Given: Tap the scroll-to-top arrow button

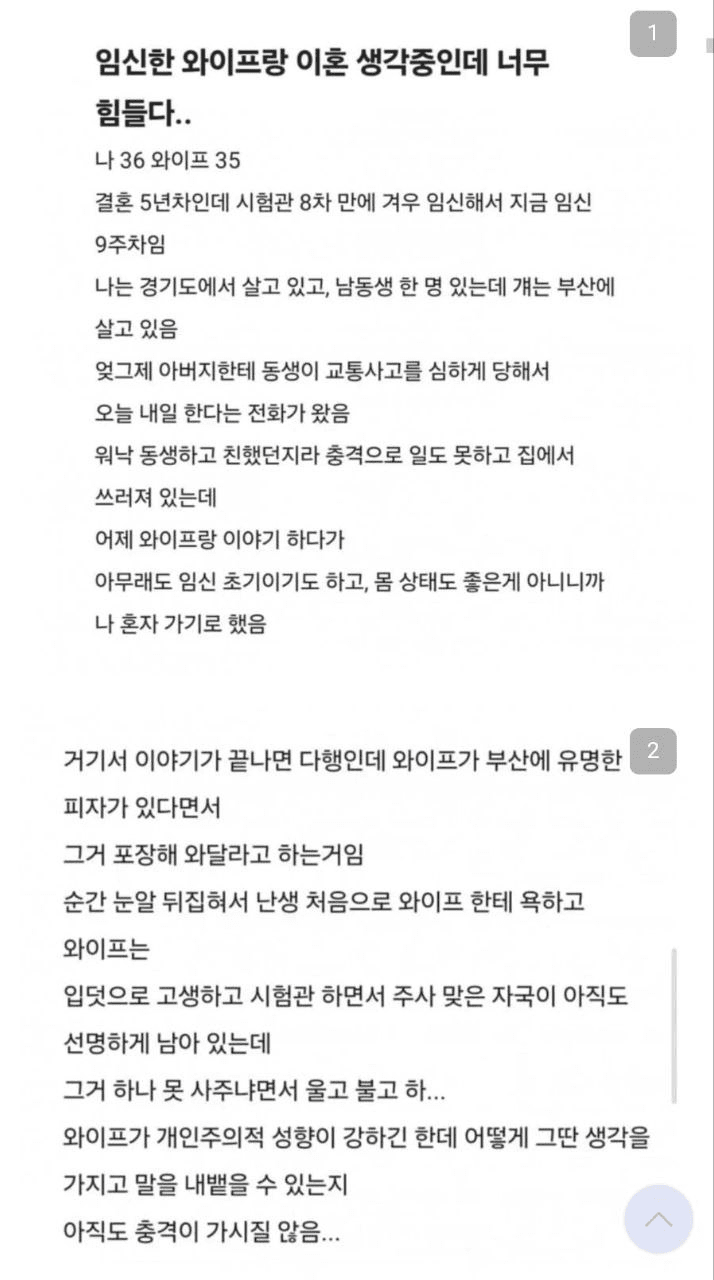Looking at the screenshot, I should click(x=658, y=1219).
